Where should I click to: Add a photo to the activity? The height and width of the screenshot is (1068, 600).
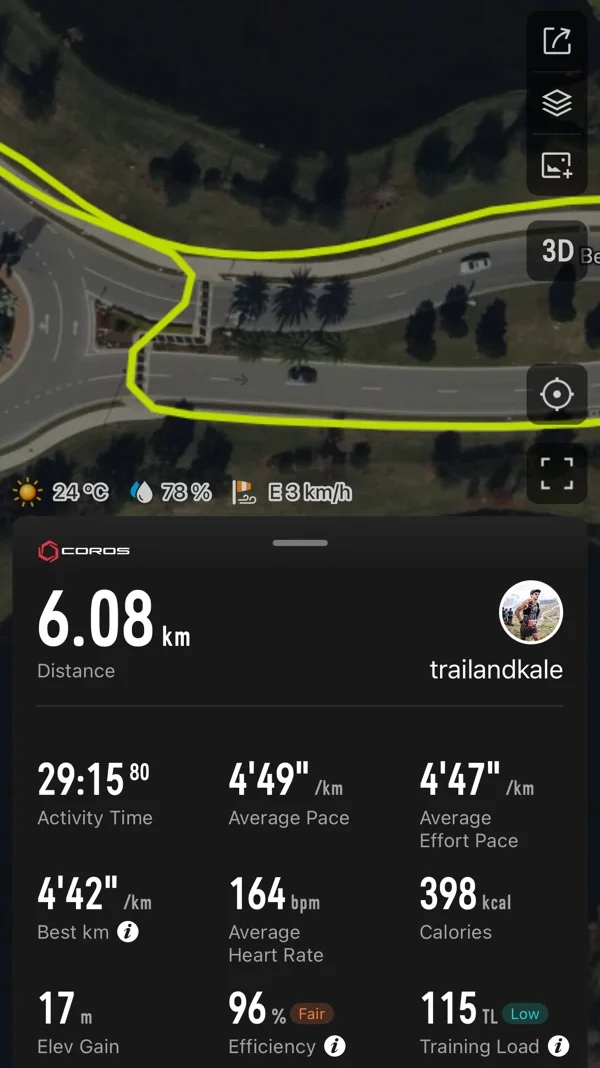pos(557,165)
